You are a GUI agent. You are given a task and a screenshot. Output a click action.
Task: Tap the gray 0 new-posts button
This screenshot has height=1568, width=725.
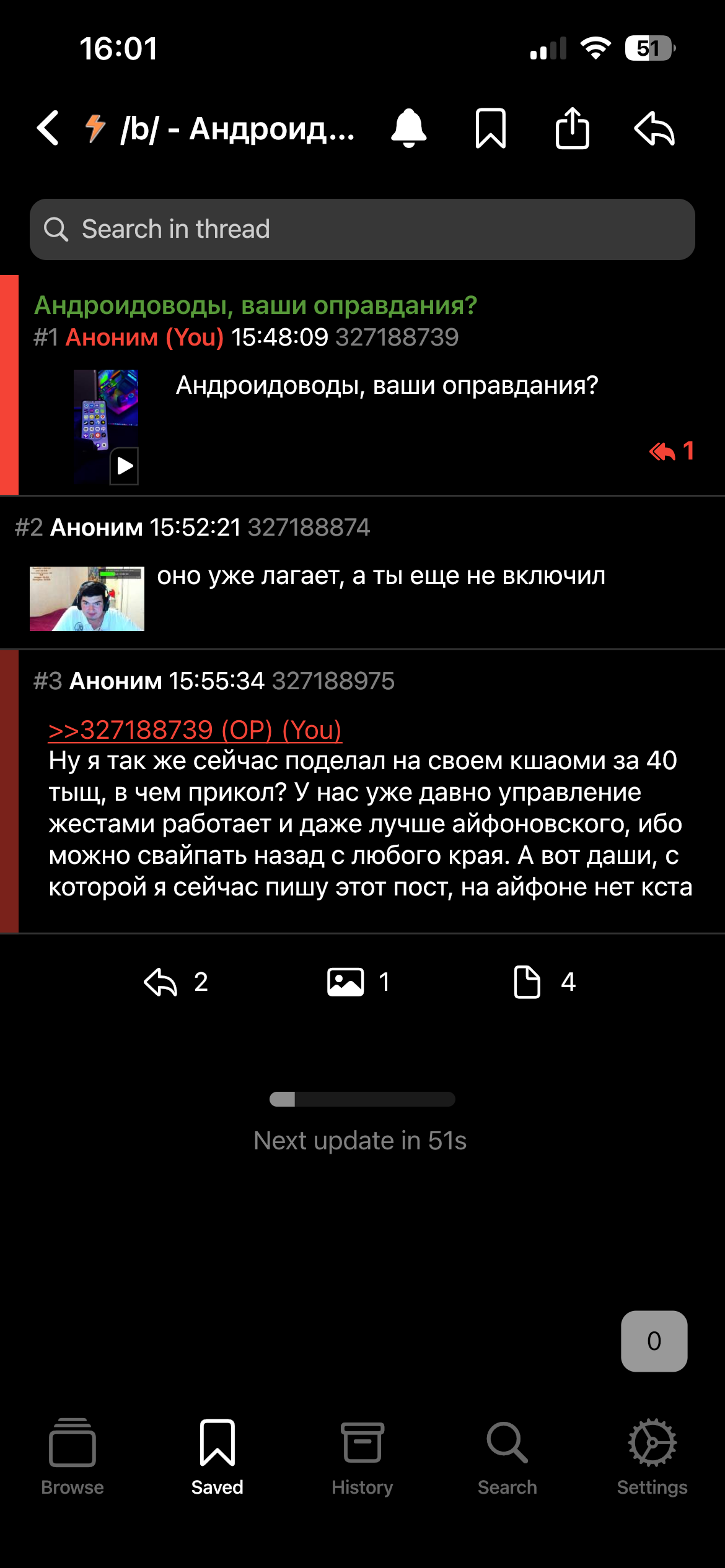point(654,1341)
